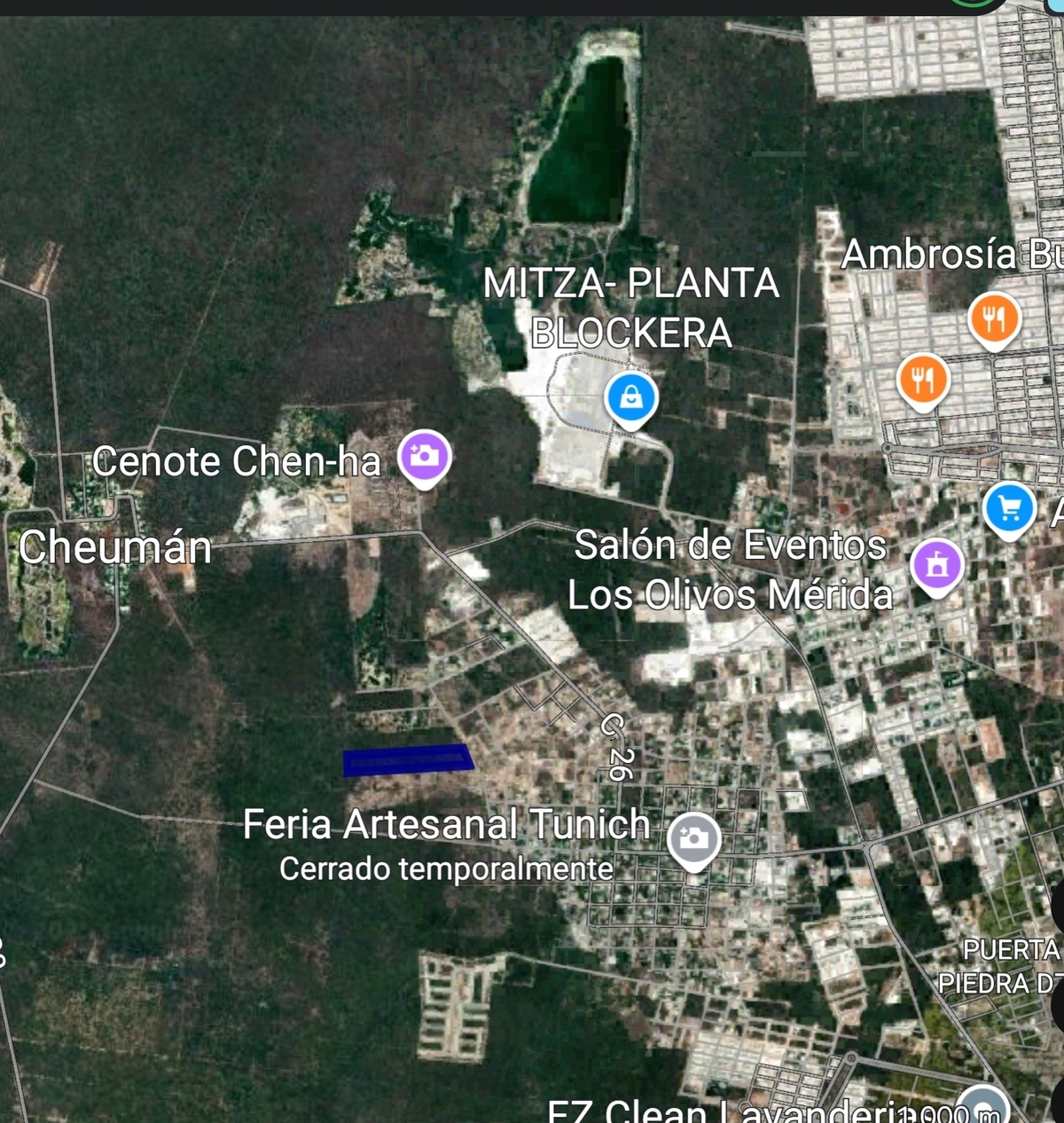
Task: Tap the Feria Artesanal Tunich gray pin
Action: [x=693, y=837]
